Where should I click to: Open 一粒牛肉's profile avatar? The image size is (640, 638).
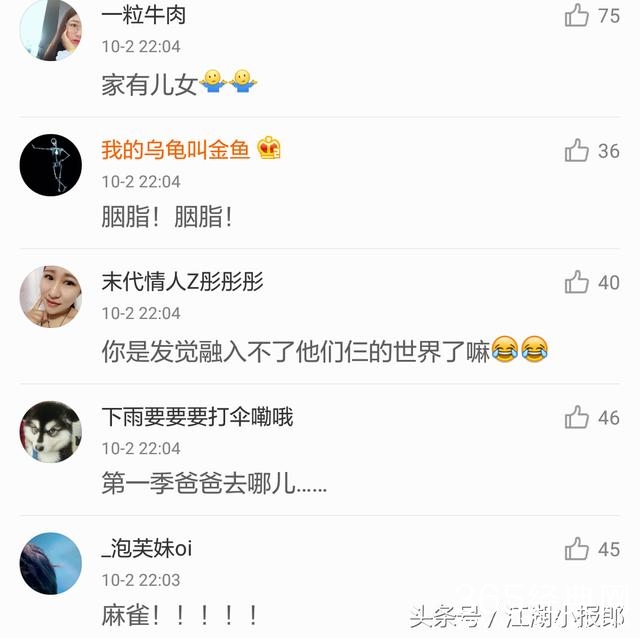[50, 30]
